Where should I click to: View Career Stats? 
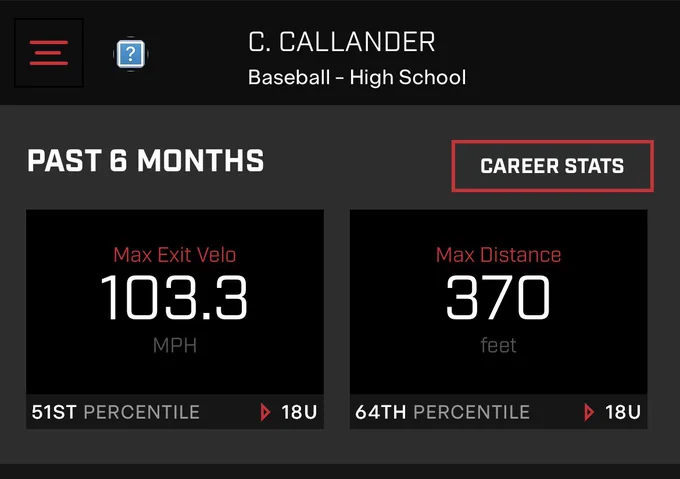(552, 166)
